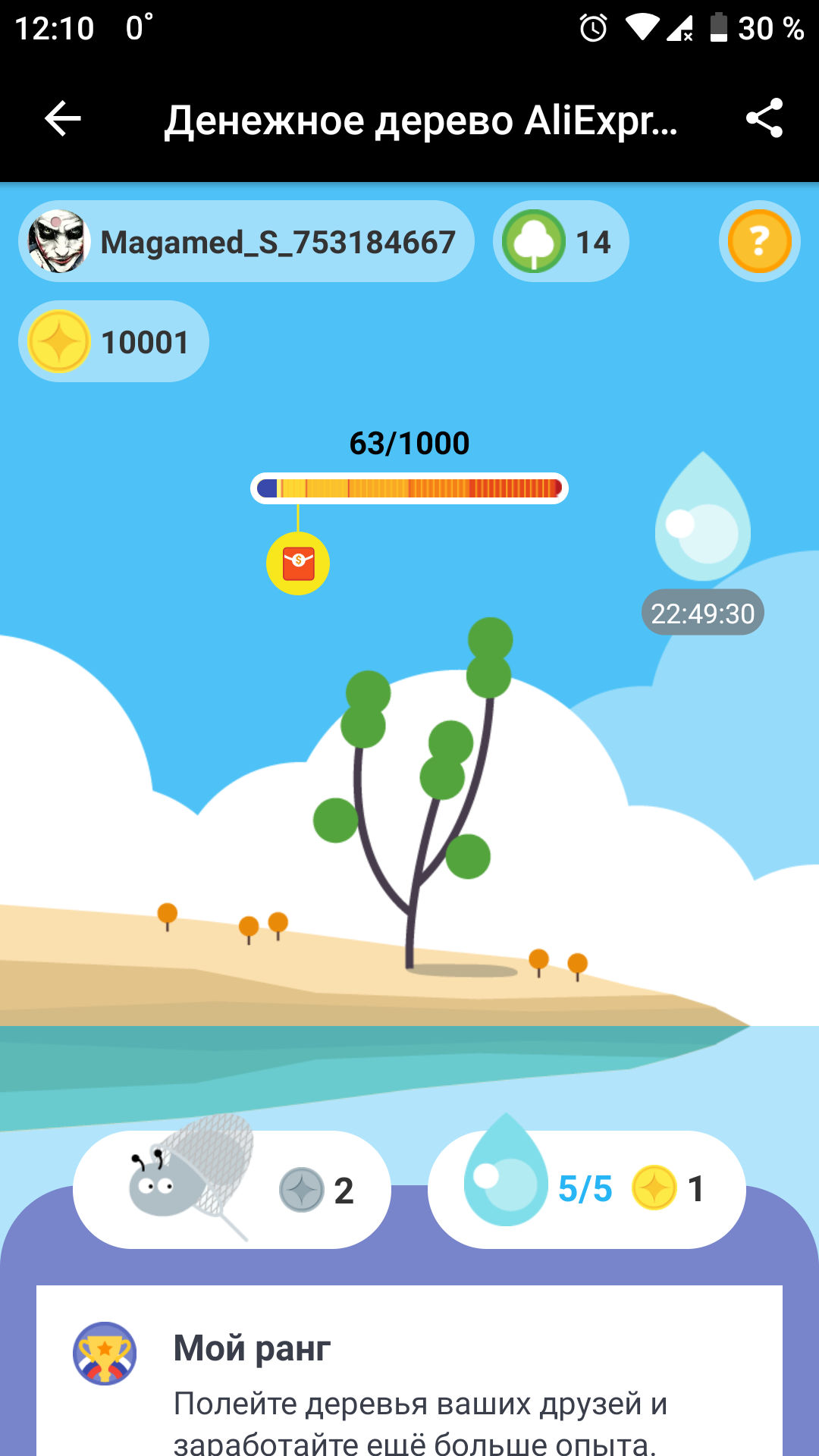
Task: Open the 10001 coins balance
Action: tap(114, 341)
